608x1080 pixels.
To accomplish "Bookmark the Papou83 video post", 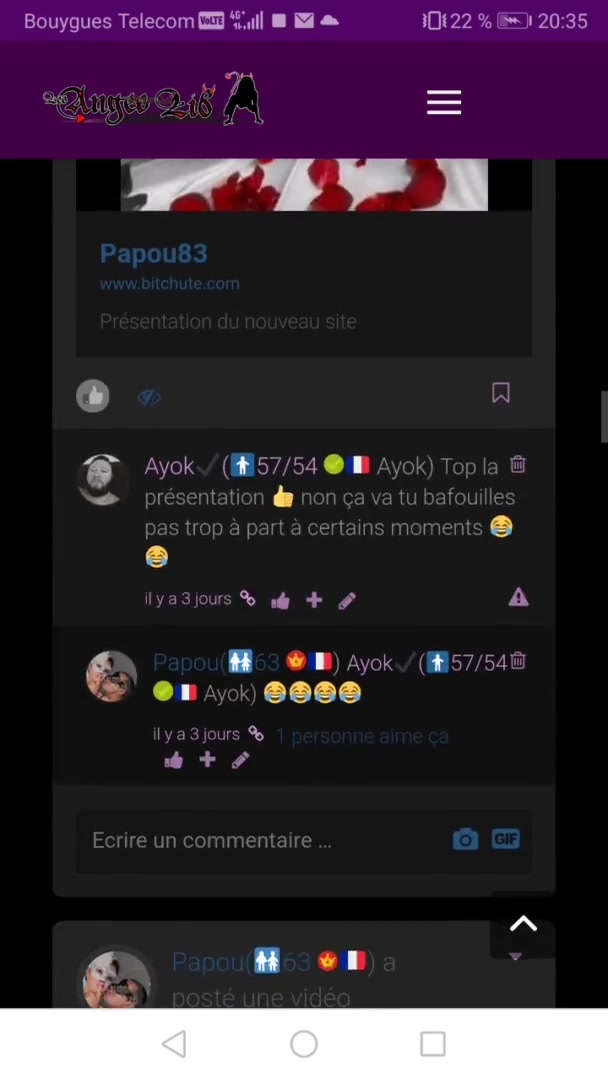I will pyautogui.click(x=501, y=394).
